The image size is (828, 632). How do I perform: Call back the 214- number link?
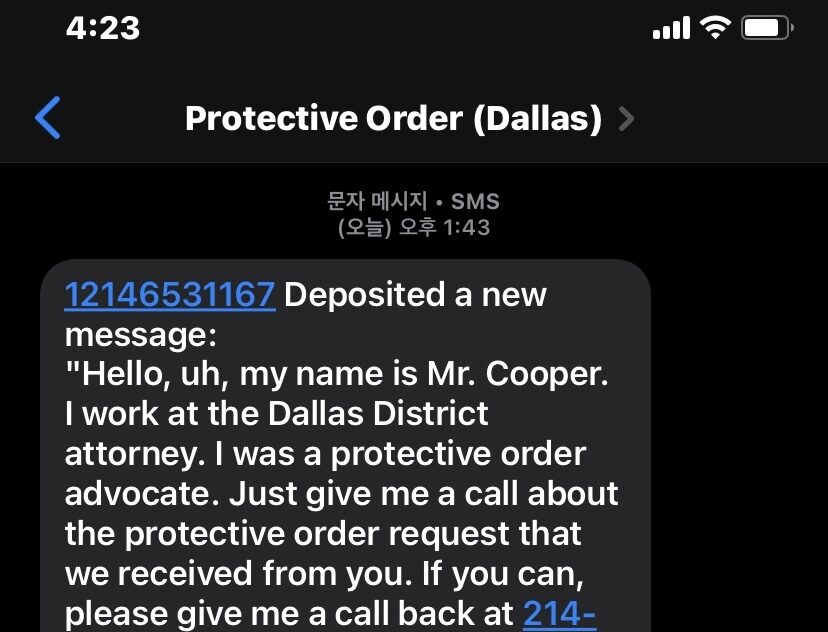(559, 612)
